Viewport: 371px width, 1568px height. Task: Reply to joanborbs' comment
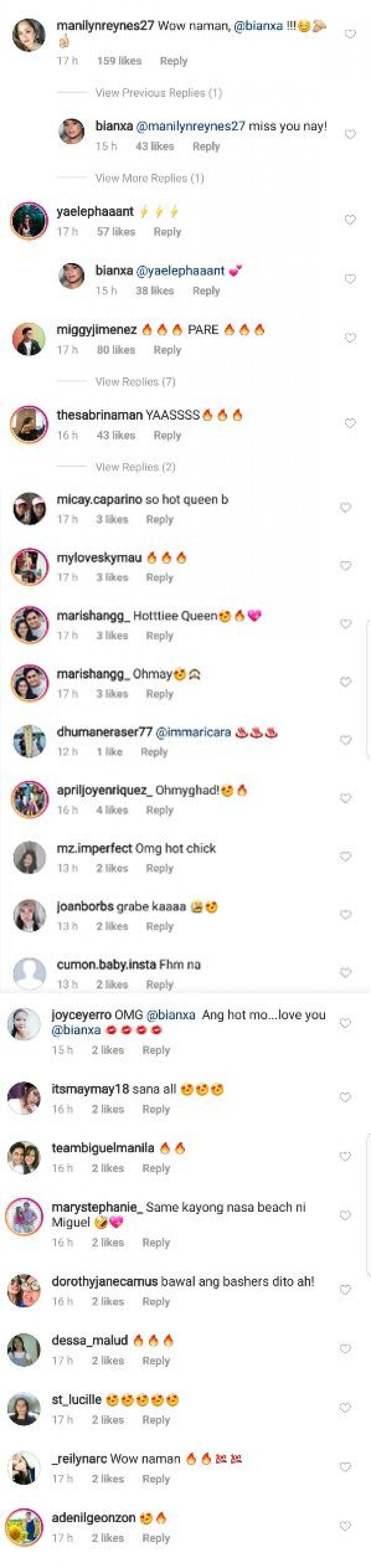point(160,926)
